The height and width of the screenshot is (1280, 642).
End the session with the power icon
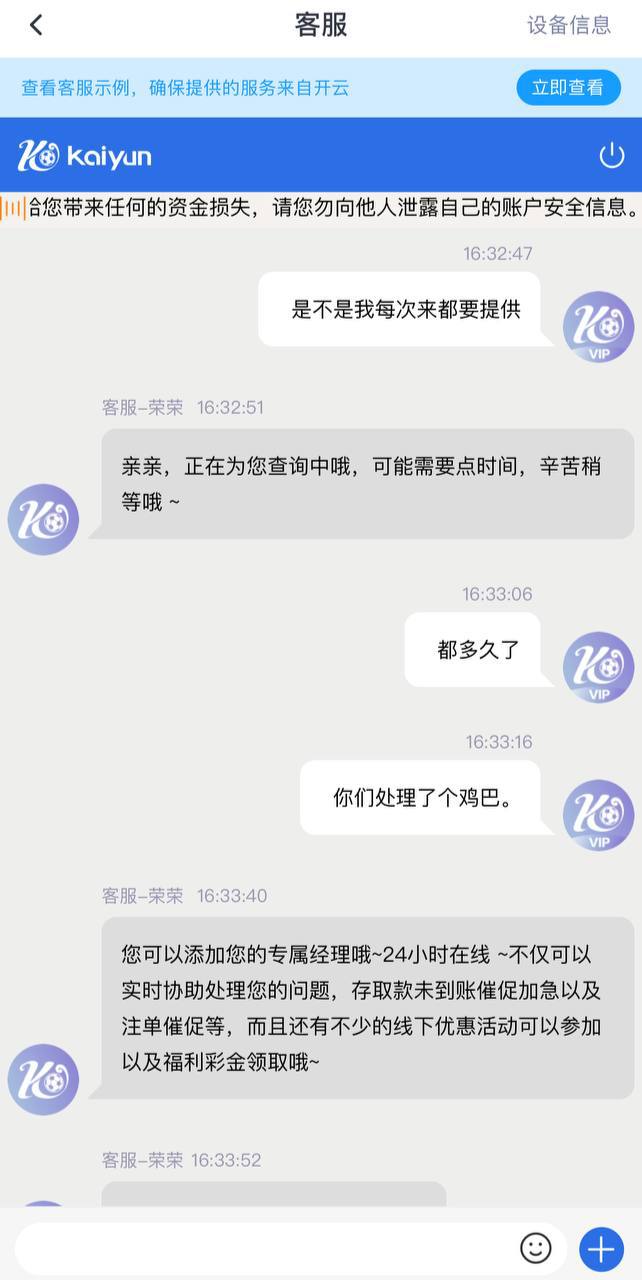[611, 155]
